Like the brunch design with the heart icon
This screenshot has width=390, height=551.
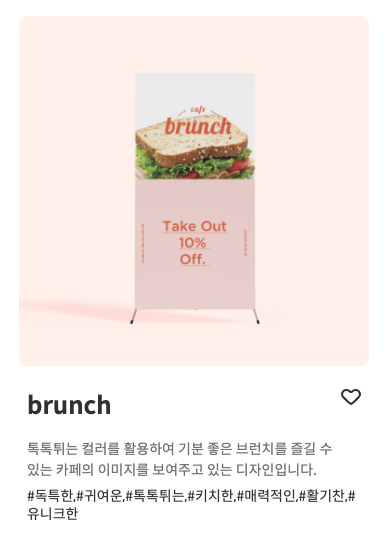tap(351, 397)
